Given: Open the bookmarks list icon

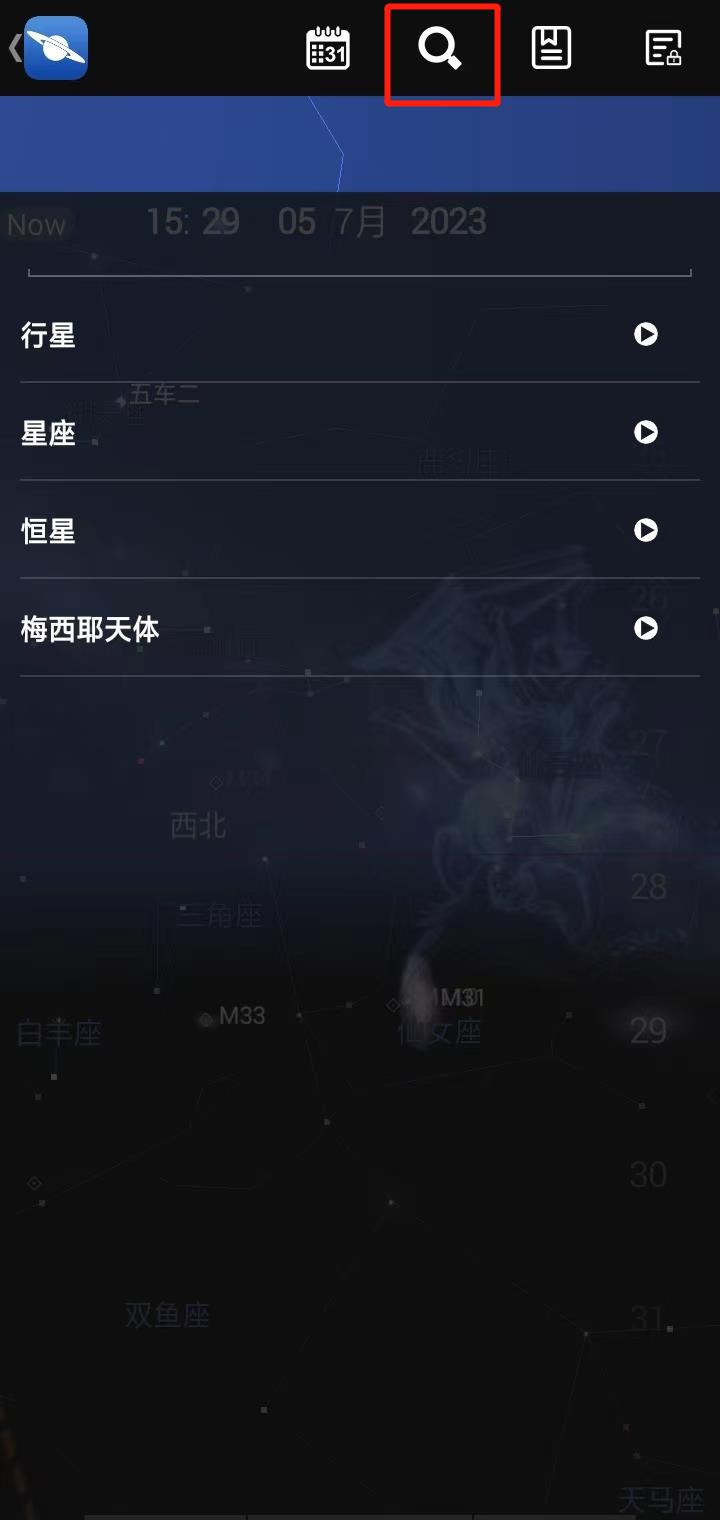Looking at the screenshot, I should point(551,48).
